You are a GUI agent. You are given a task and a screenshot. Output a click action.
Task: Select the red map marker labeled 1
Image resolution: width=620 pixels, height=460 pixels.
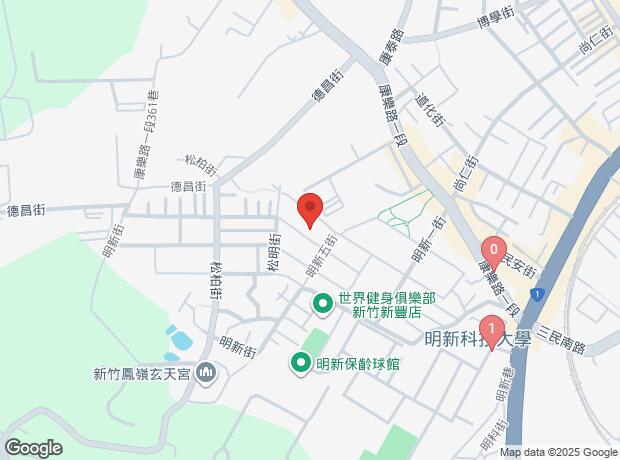tap(491, 329)
